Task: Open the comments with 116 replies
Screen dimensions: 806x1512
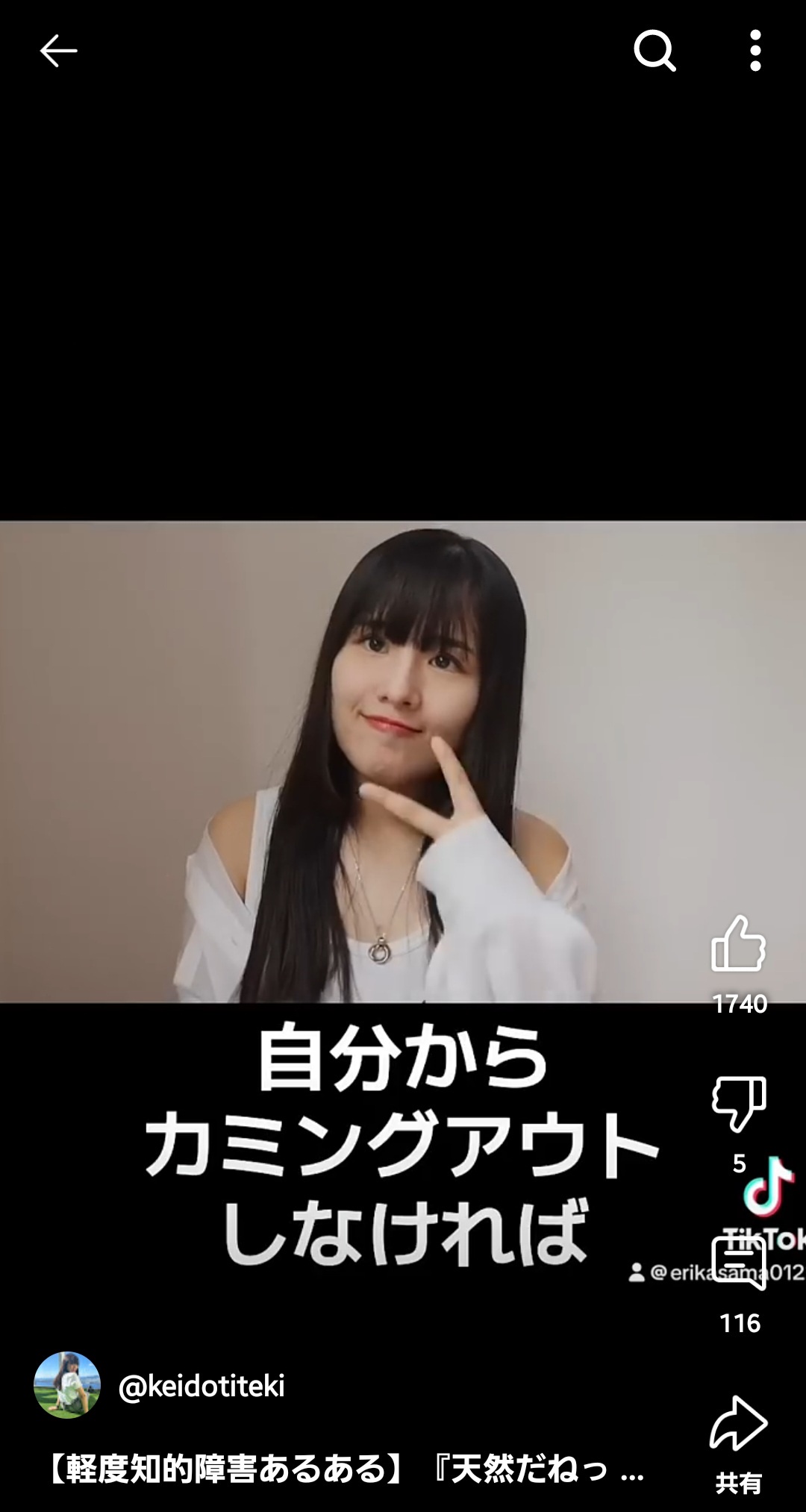Action: [739, 1263]
